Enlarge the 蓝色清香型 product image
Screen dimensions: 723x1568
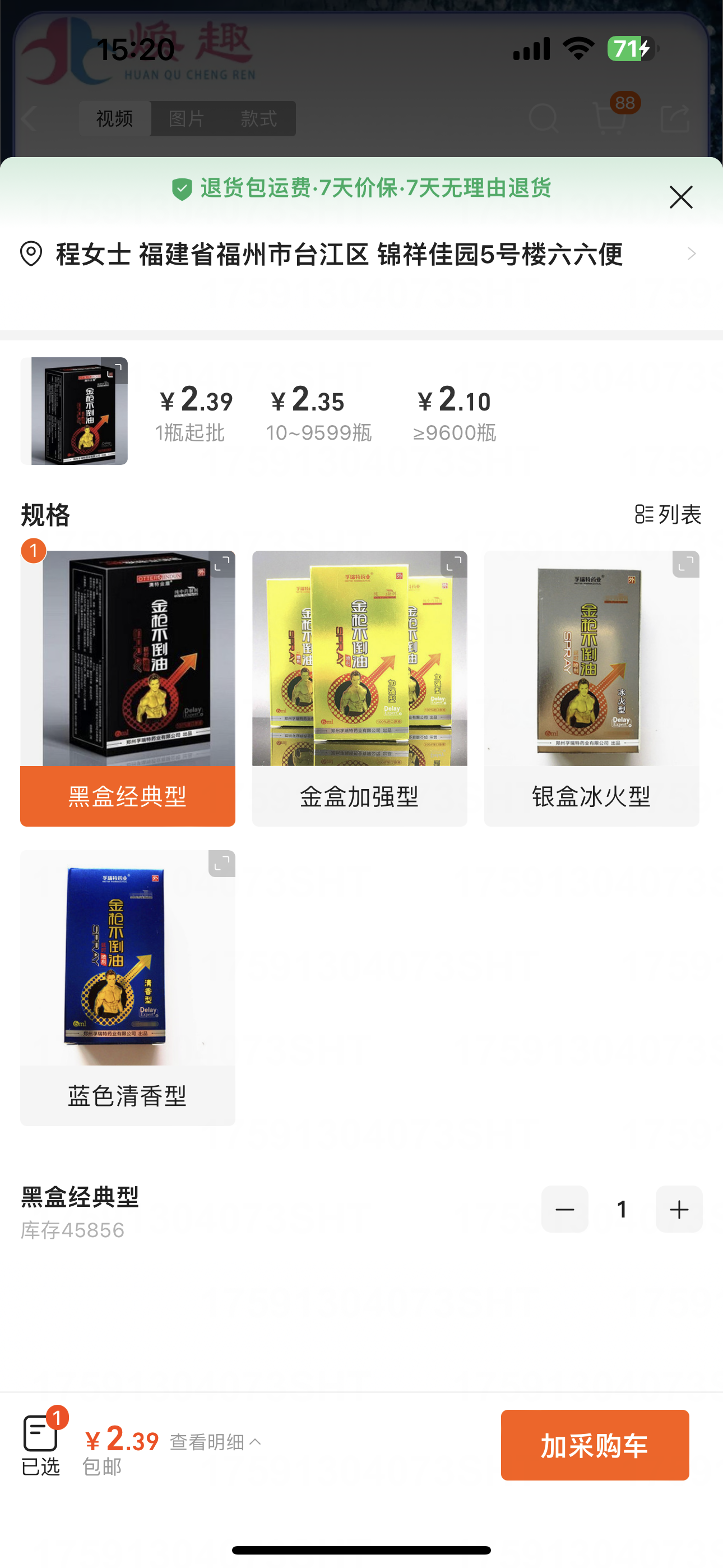(x=222, y=864)
